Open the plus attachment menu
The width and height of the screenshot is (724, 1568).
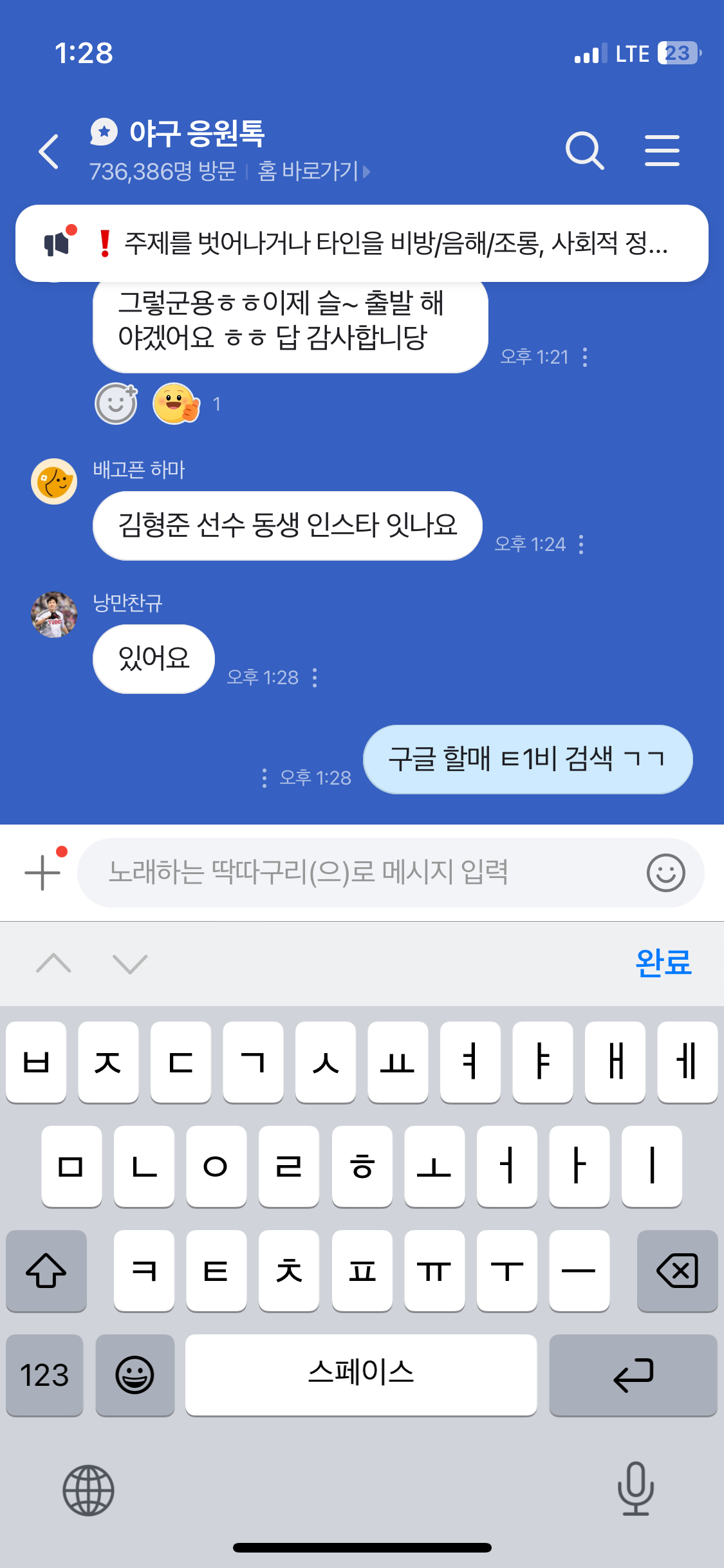(42, 872)
